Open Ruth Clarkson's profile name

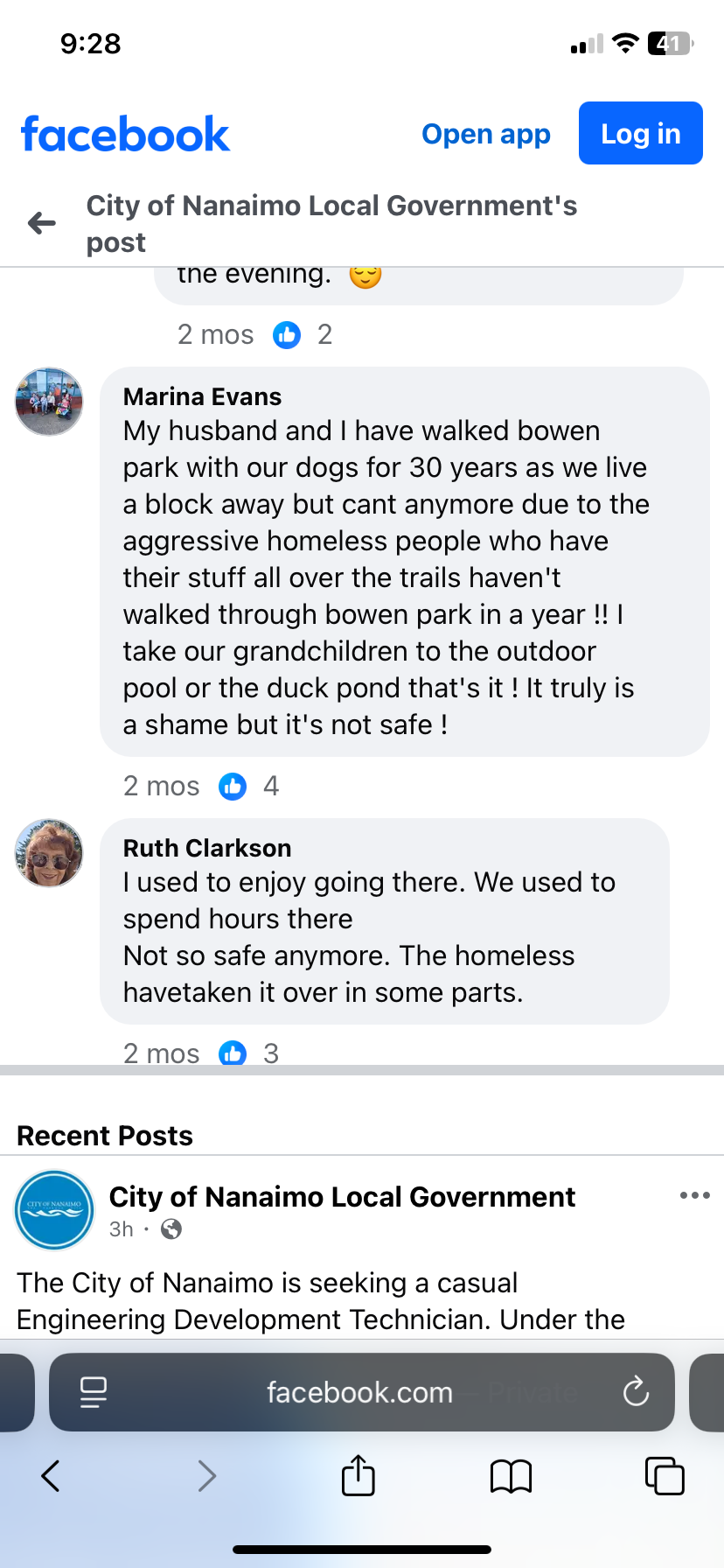click(206, 848)
